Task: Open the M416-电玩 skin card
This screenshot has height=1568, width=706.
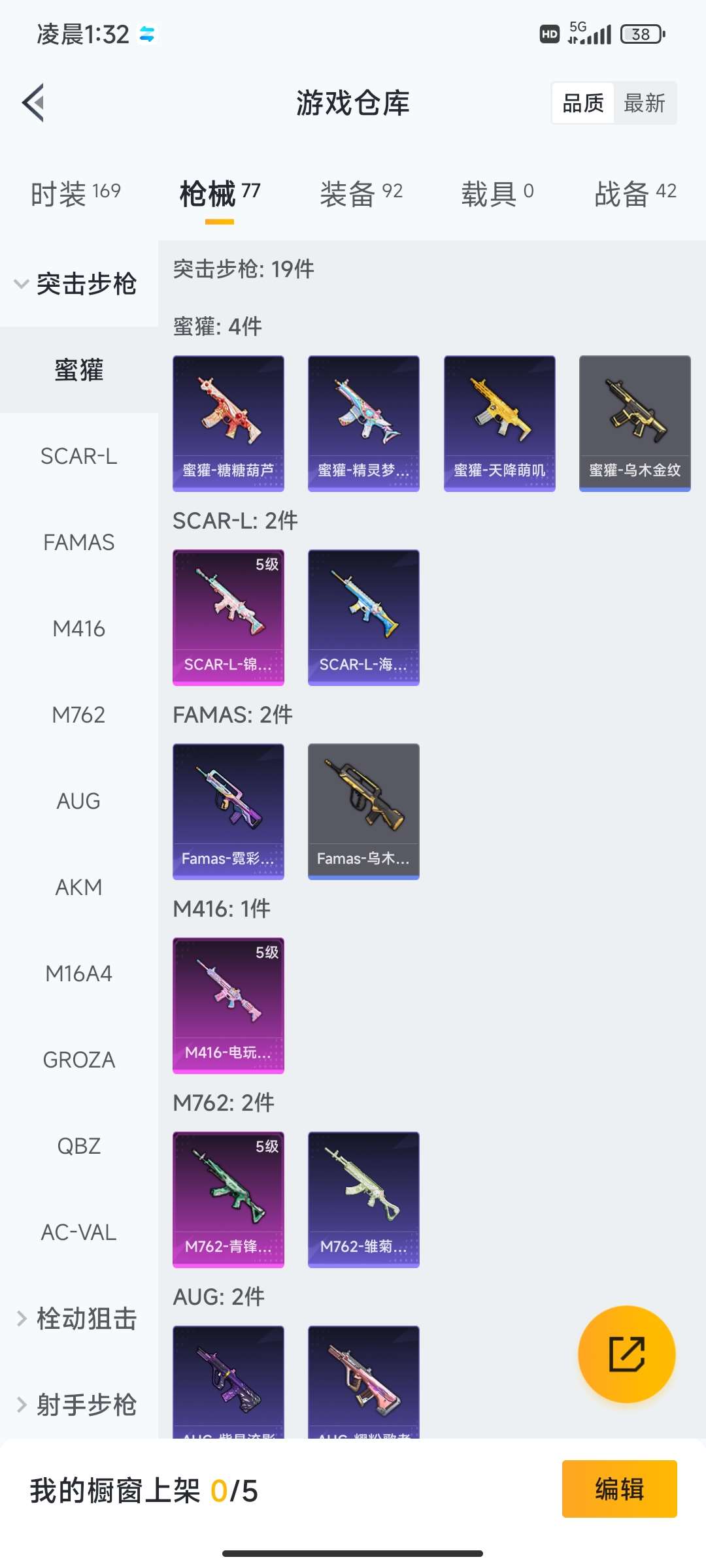Action: (x=228, y=1005)
